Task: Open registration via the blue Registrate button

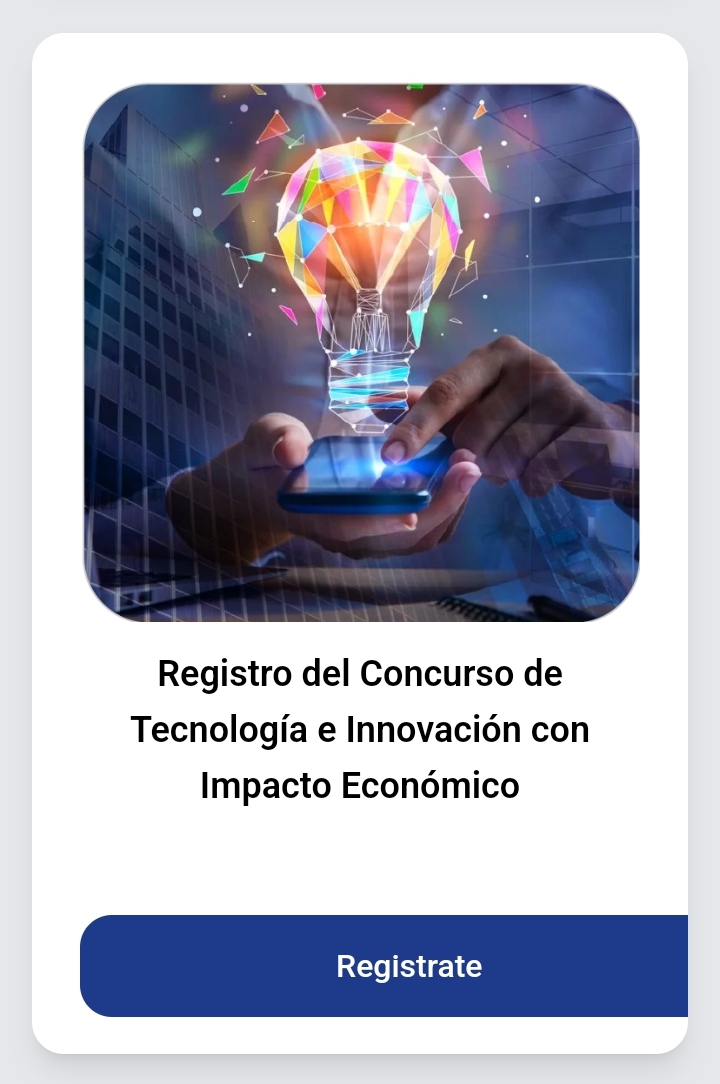Action: [385, 966]
